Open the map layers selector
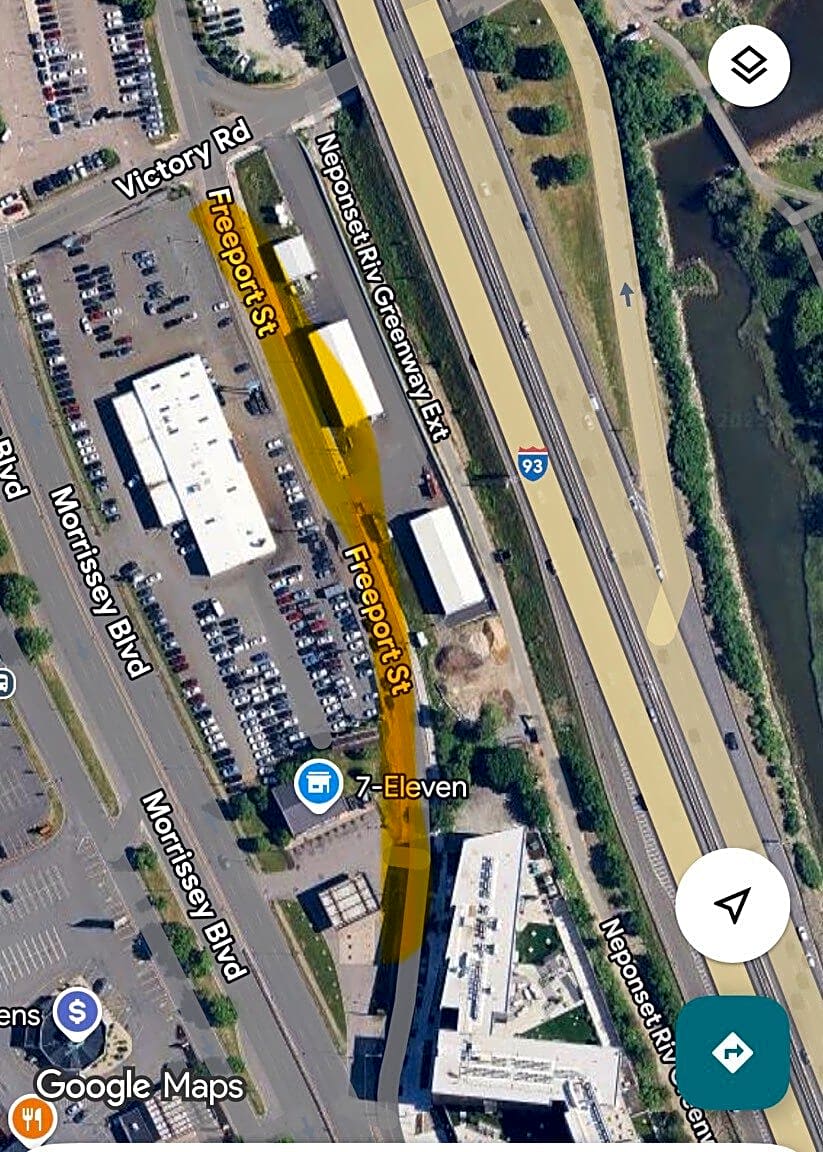 [748, 66]
